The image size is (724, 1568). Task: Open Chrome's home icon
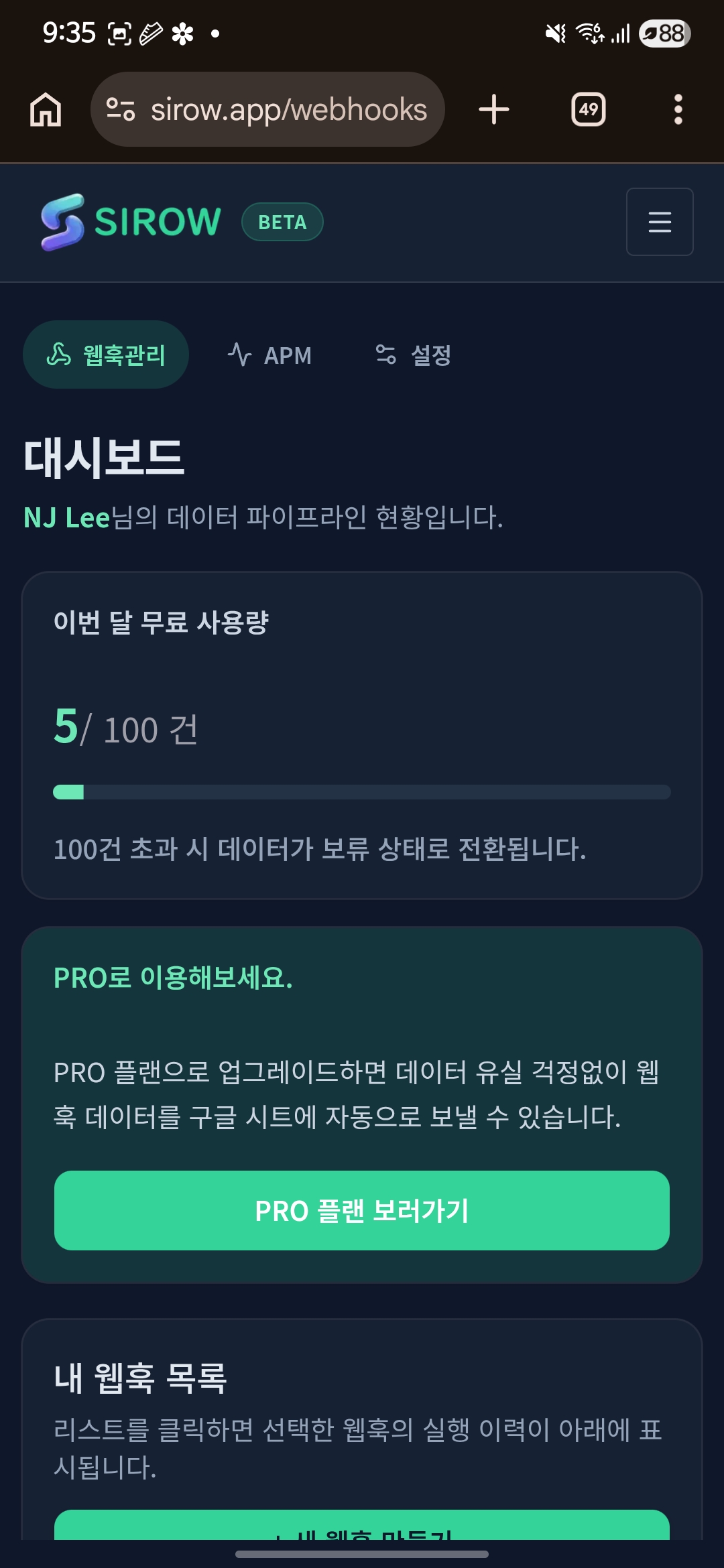coord(46,109)
